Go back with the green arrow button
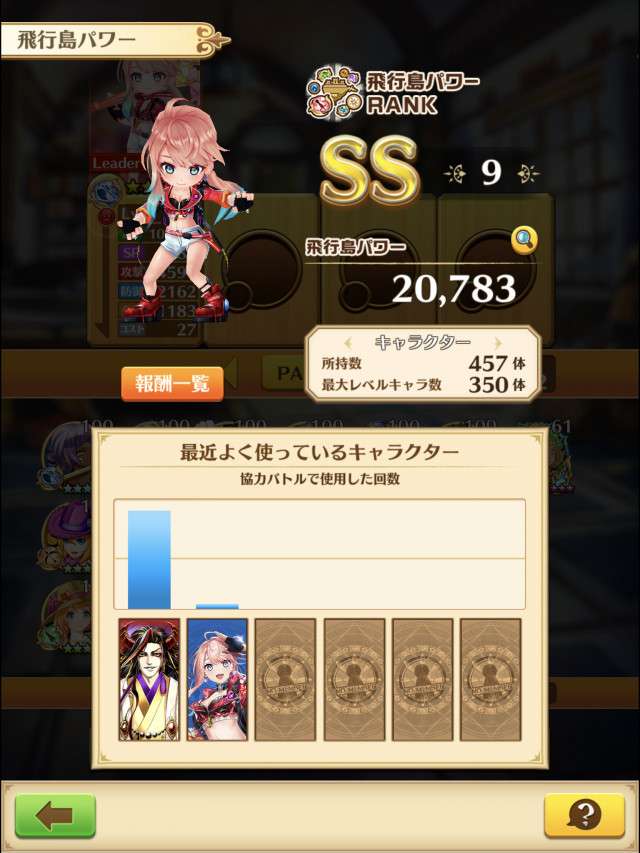 point(55,815)
